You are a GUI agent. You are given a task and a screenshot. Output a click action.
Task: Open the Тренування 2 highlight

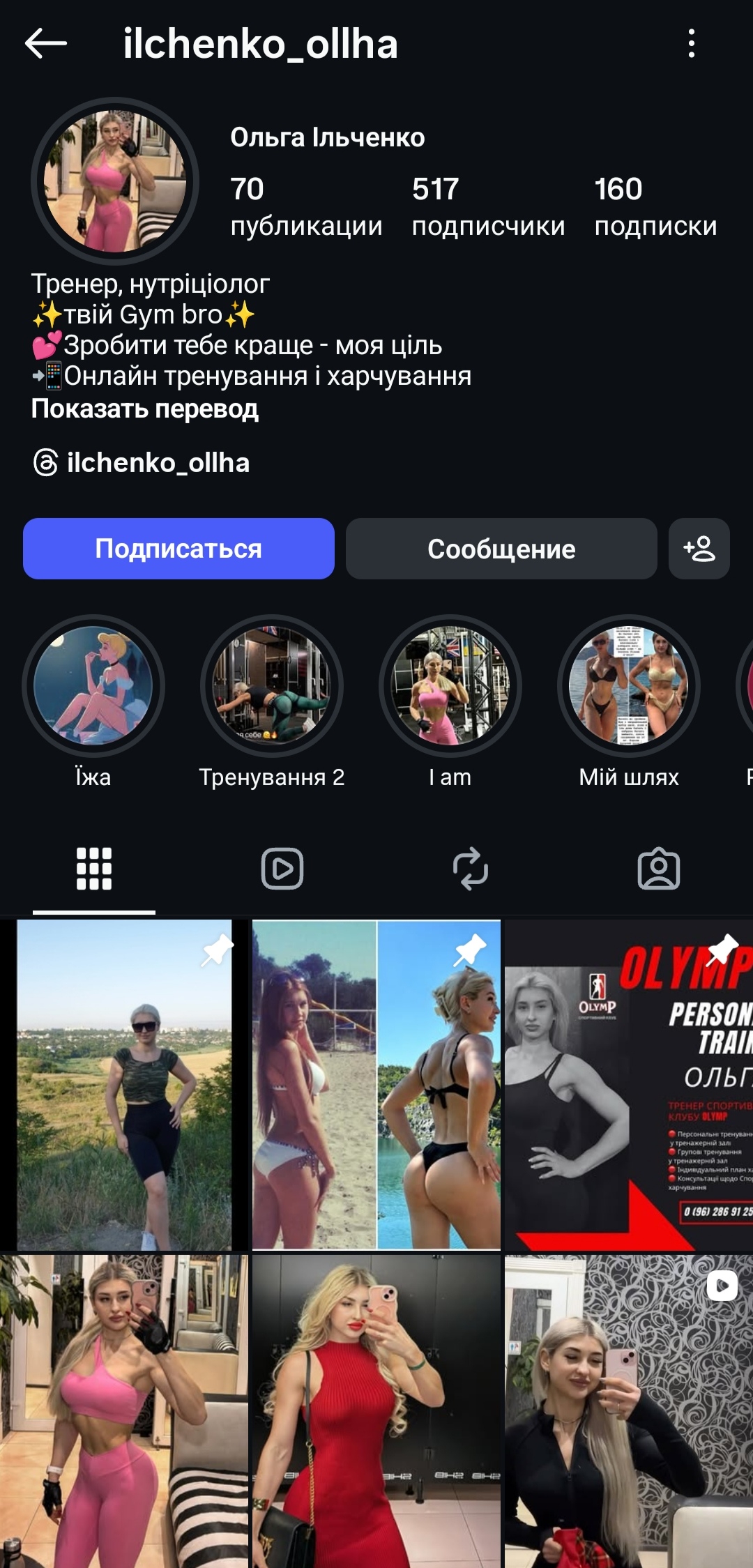272,686
